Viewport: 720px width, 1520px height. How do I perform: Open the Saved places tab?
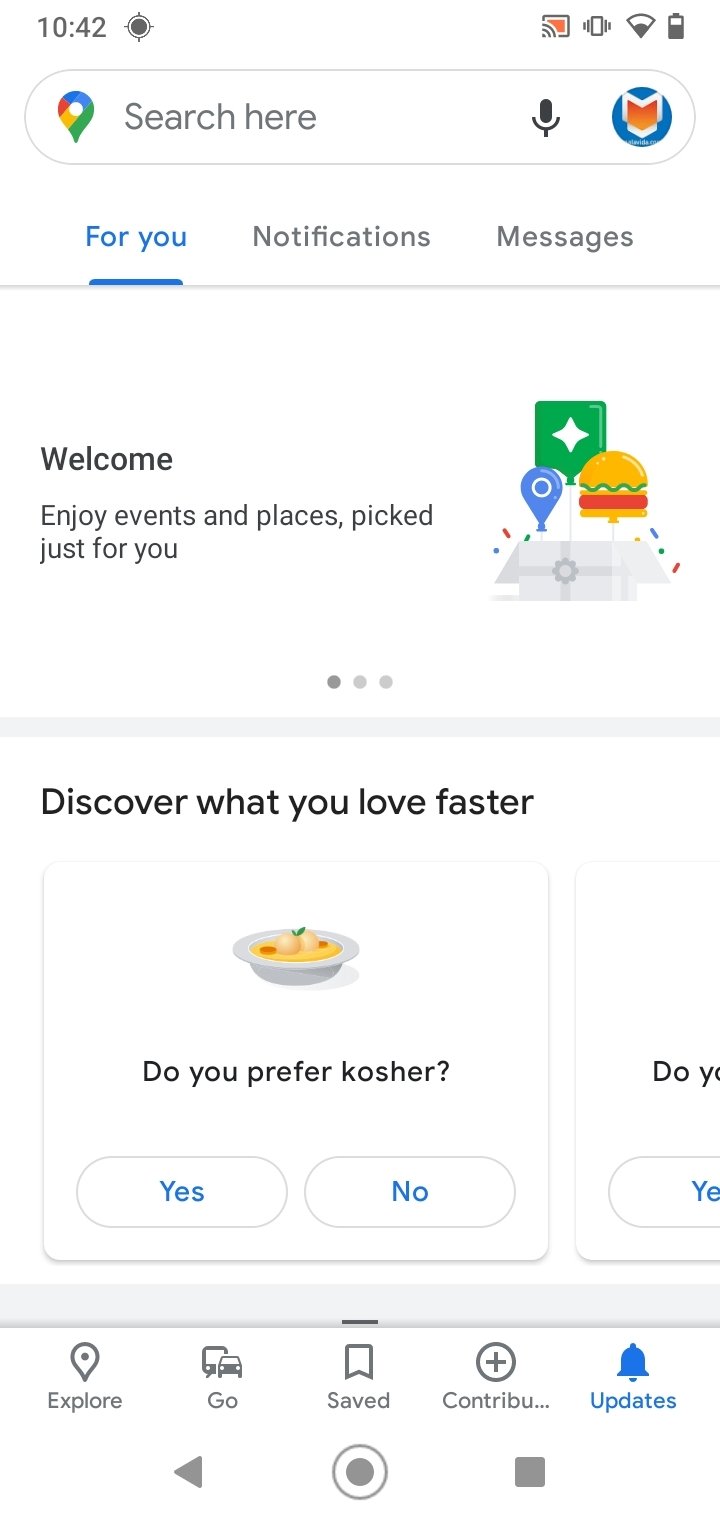[358, 1377]
